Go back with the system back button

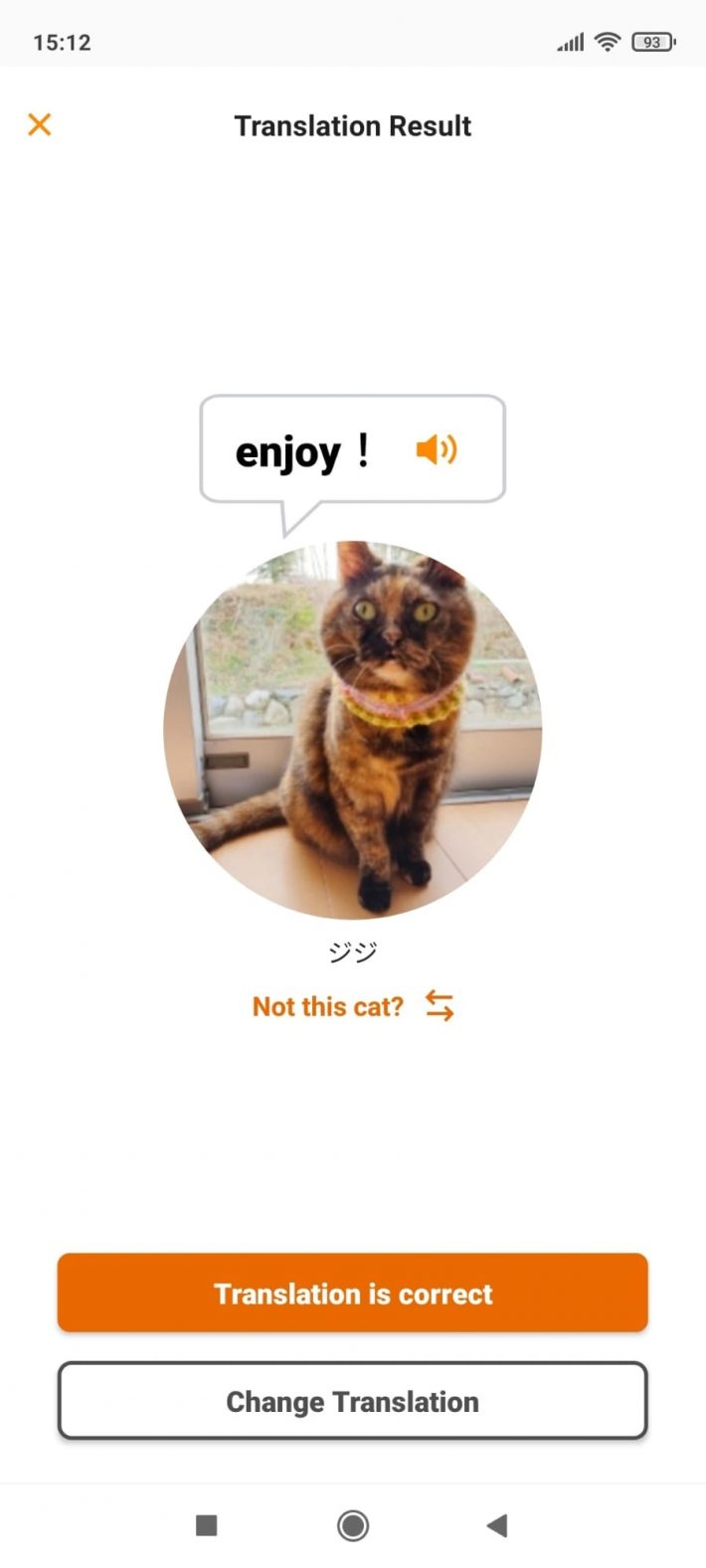(497, 1525)
